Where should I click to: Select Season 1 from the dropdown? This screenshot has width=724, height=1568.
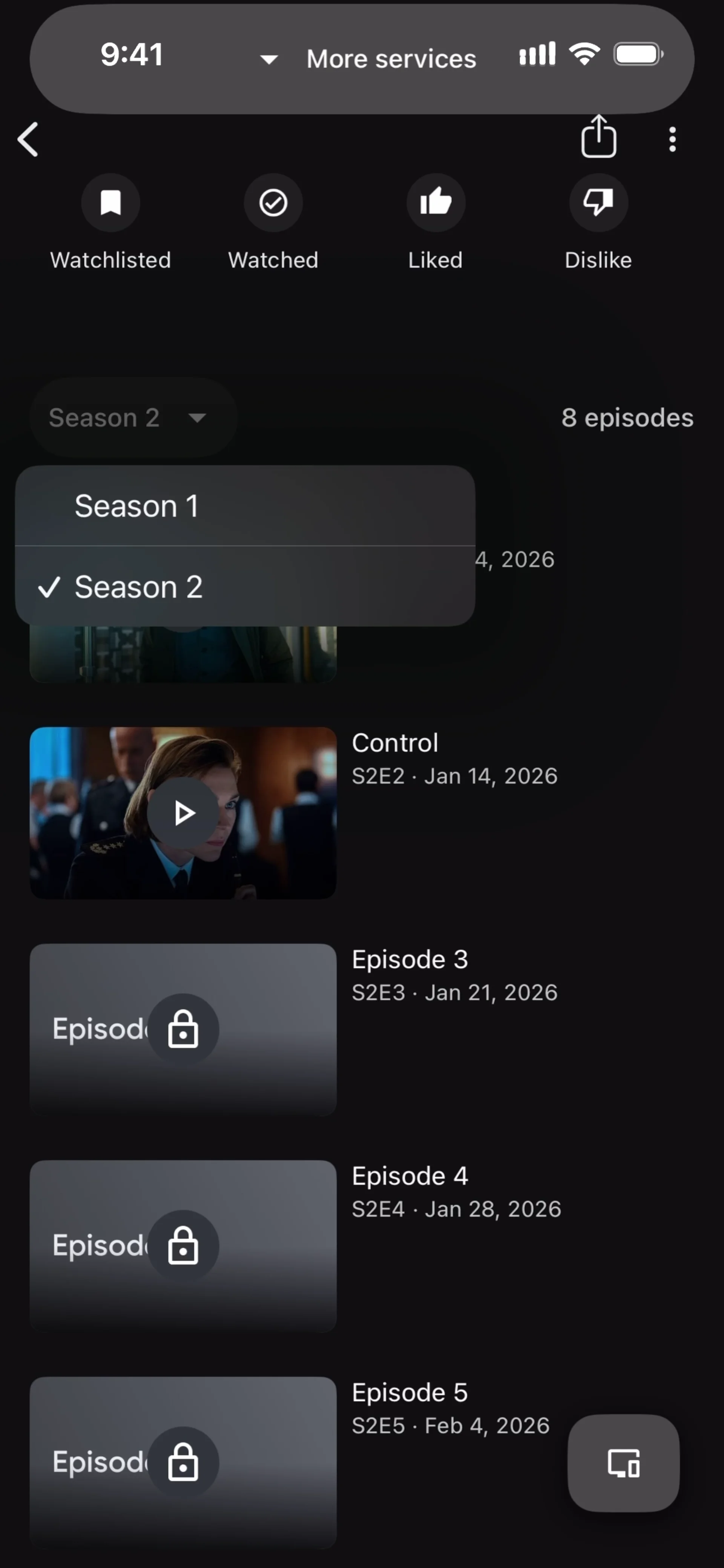point(245,506)
